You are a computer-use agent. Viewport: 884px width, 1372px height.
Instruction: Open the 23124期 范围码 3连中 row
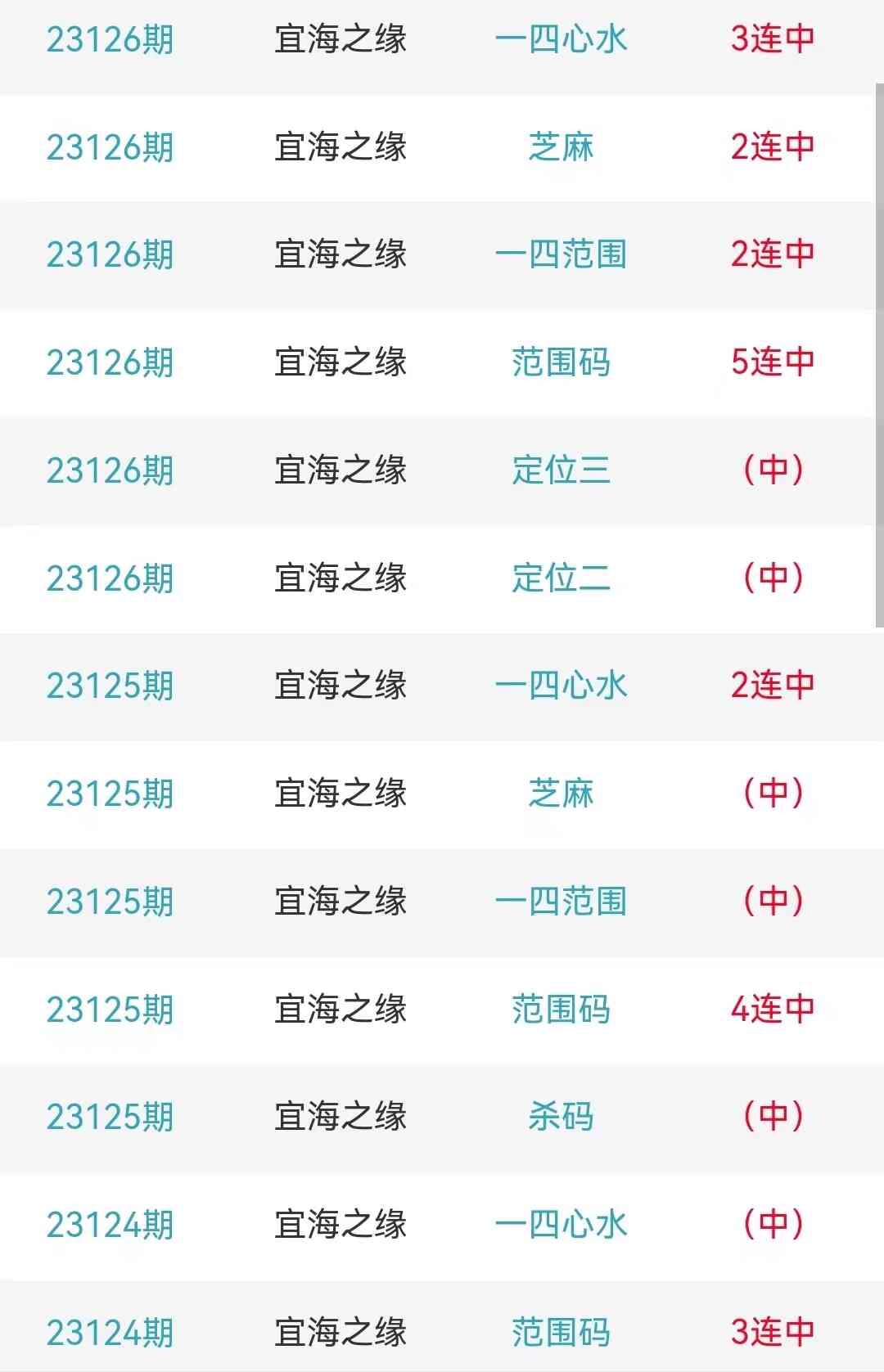[561, 1332]
